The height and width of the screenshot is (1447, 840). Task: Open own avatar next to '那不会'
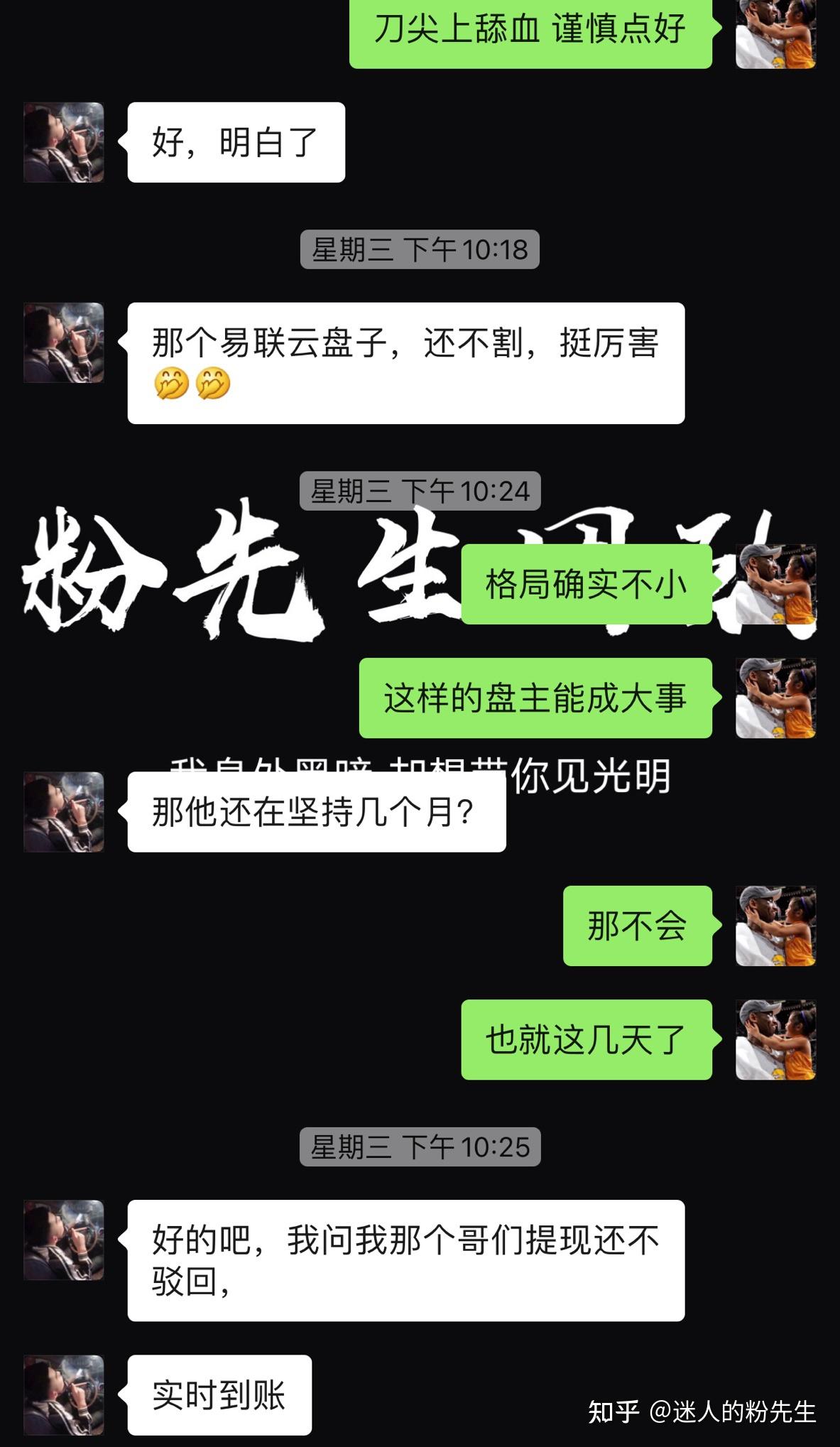(775, 926)
